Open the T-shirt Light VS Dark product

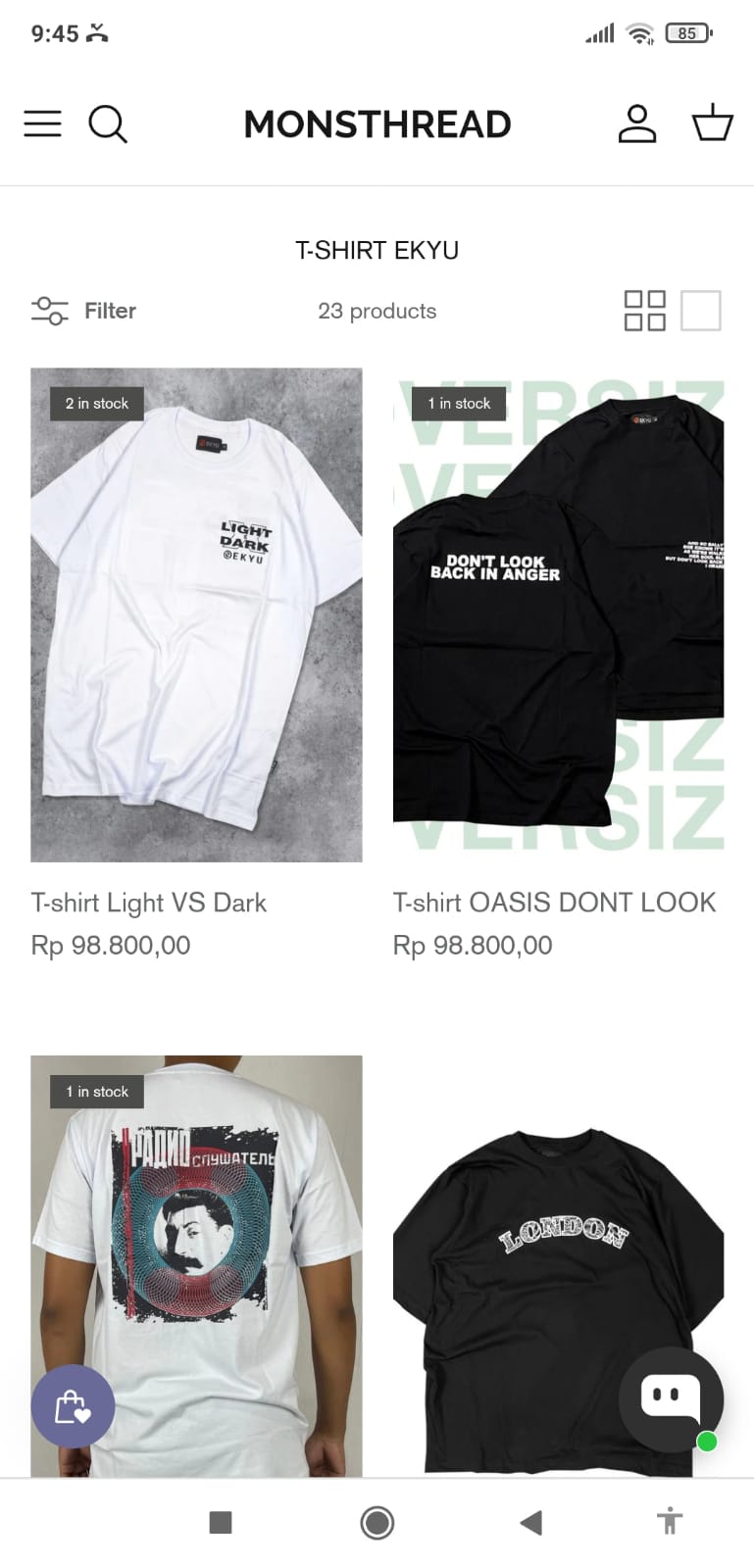(x=196, y=615)
